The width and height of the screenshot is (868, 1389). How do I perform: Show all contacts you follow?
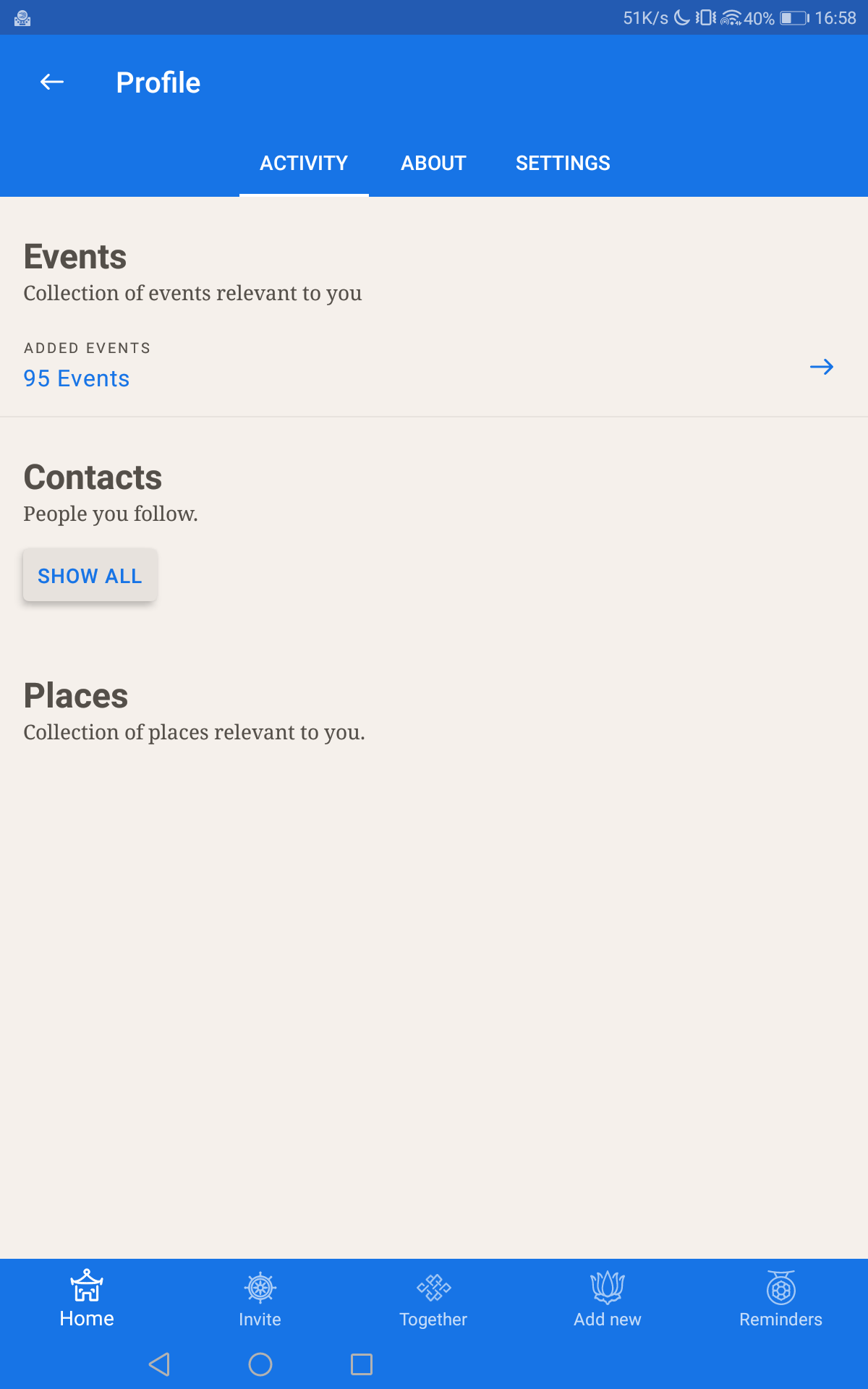90,576
